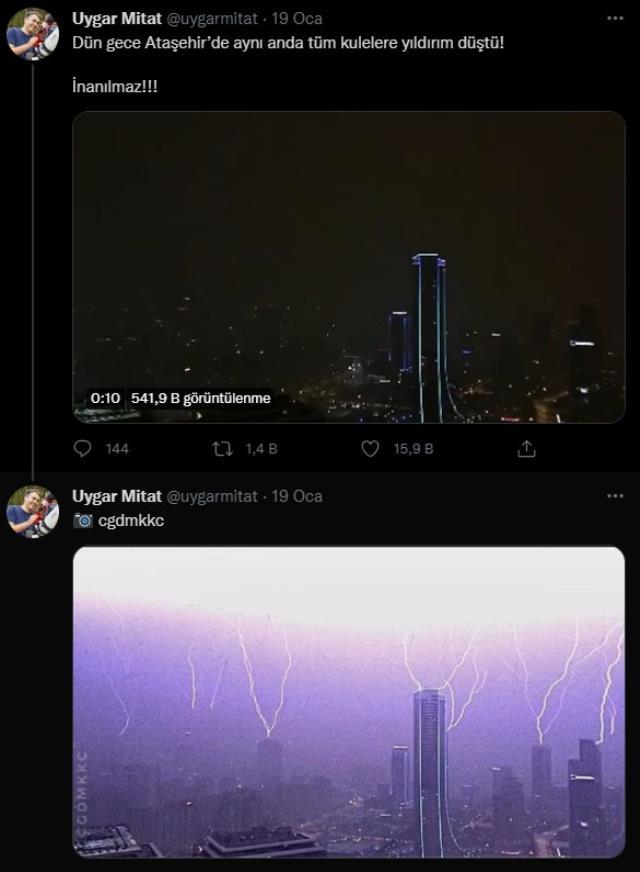Screen dimensions: 640x872
Task: Like the Ataşehir lightning tweet
Action: [370, 449]
